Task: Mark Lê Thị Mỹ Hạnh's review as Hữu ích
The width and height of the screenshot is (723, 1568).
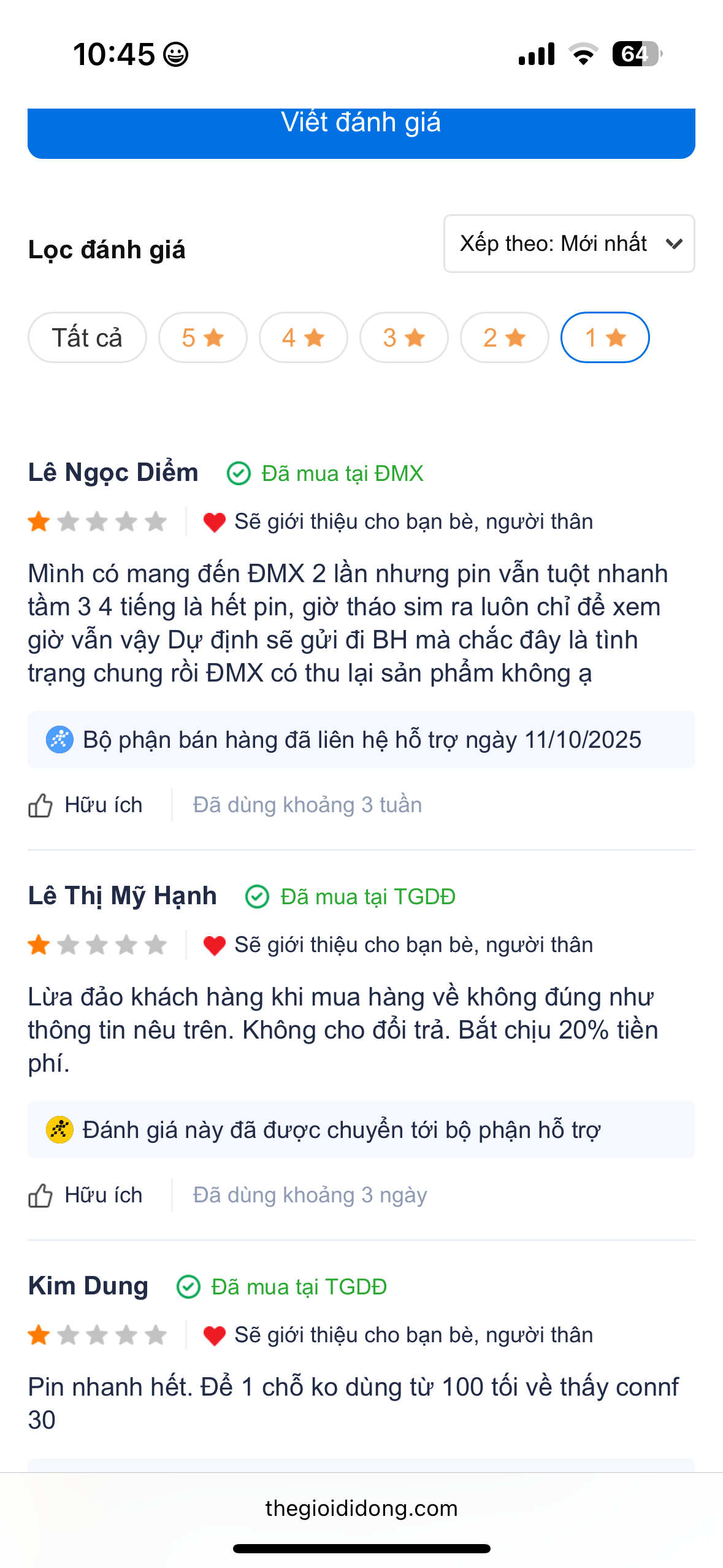Action: (86, 1195)
